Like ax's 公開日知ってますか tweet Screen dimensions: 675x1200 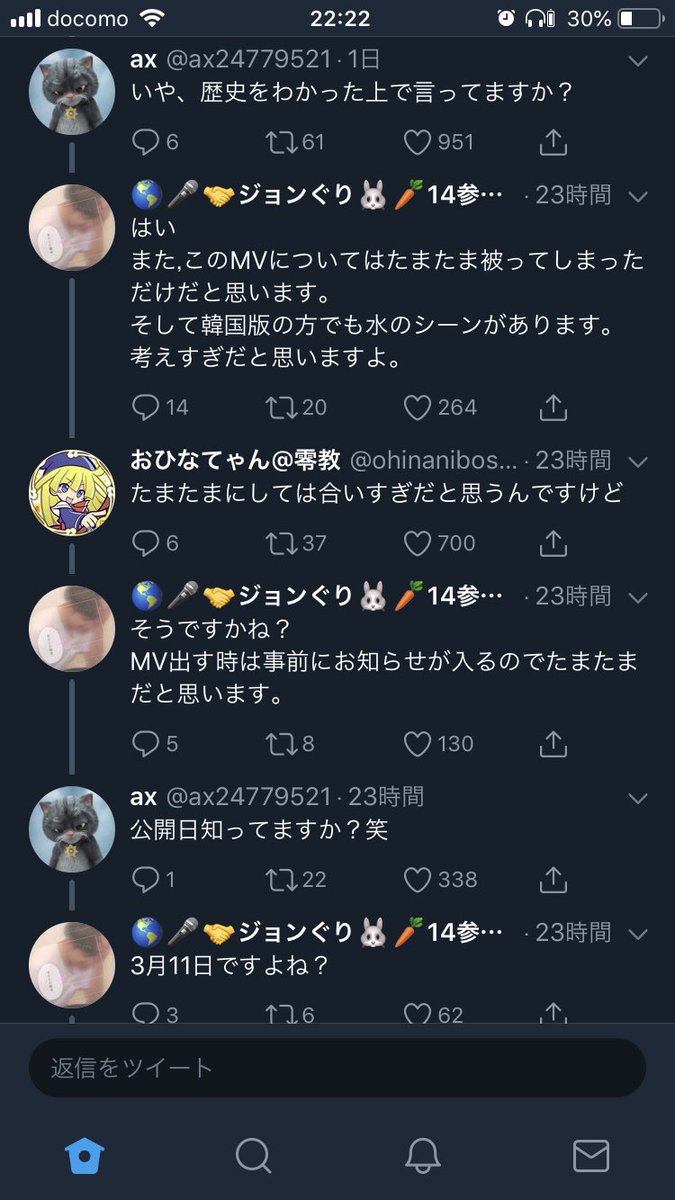coord(417,880)
